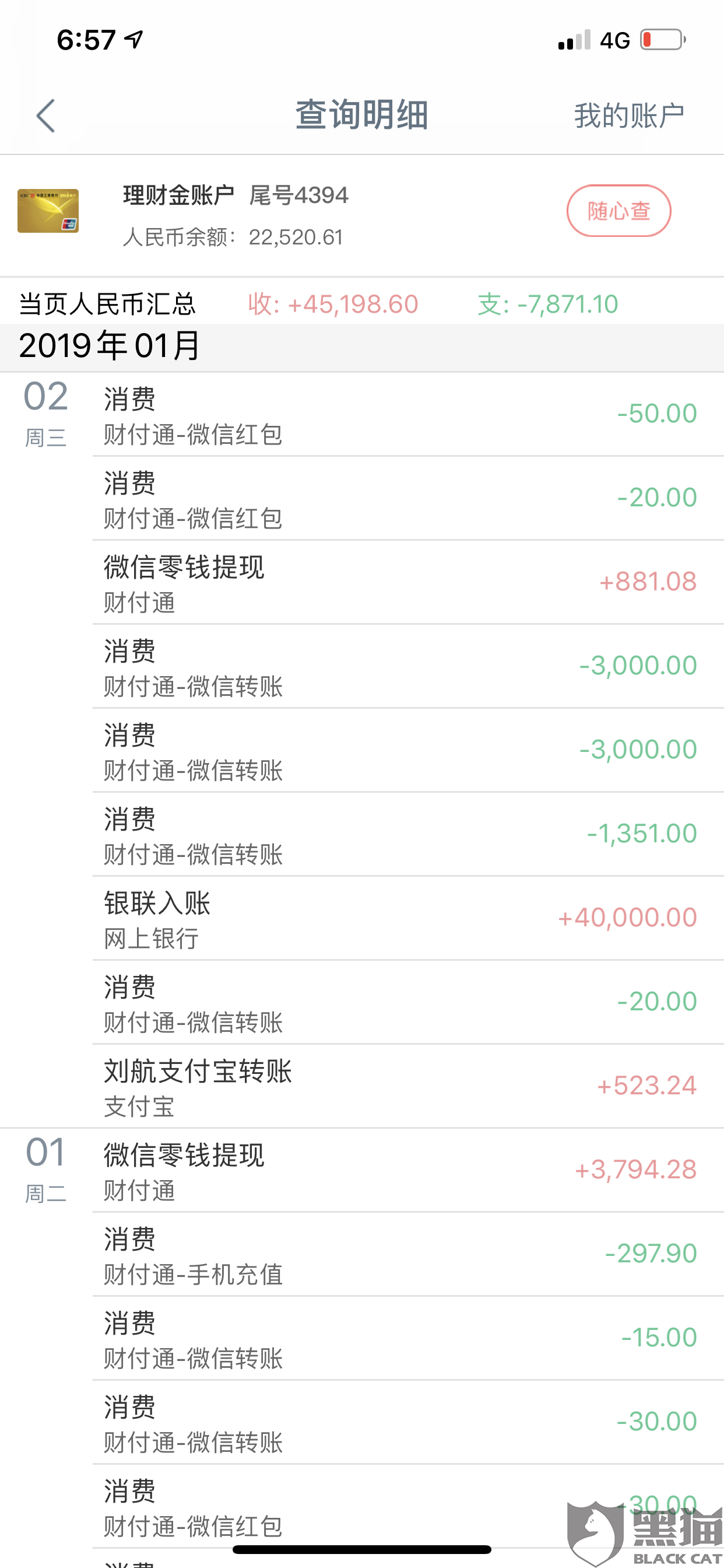This screenshot has width=724, height=1568.
Task: View 刘航支付宝转账 +523.24 details
Action: click(407, 1087)
